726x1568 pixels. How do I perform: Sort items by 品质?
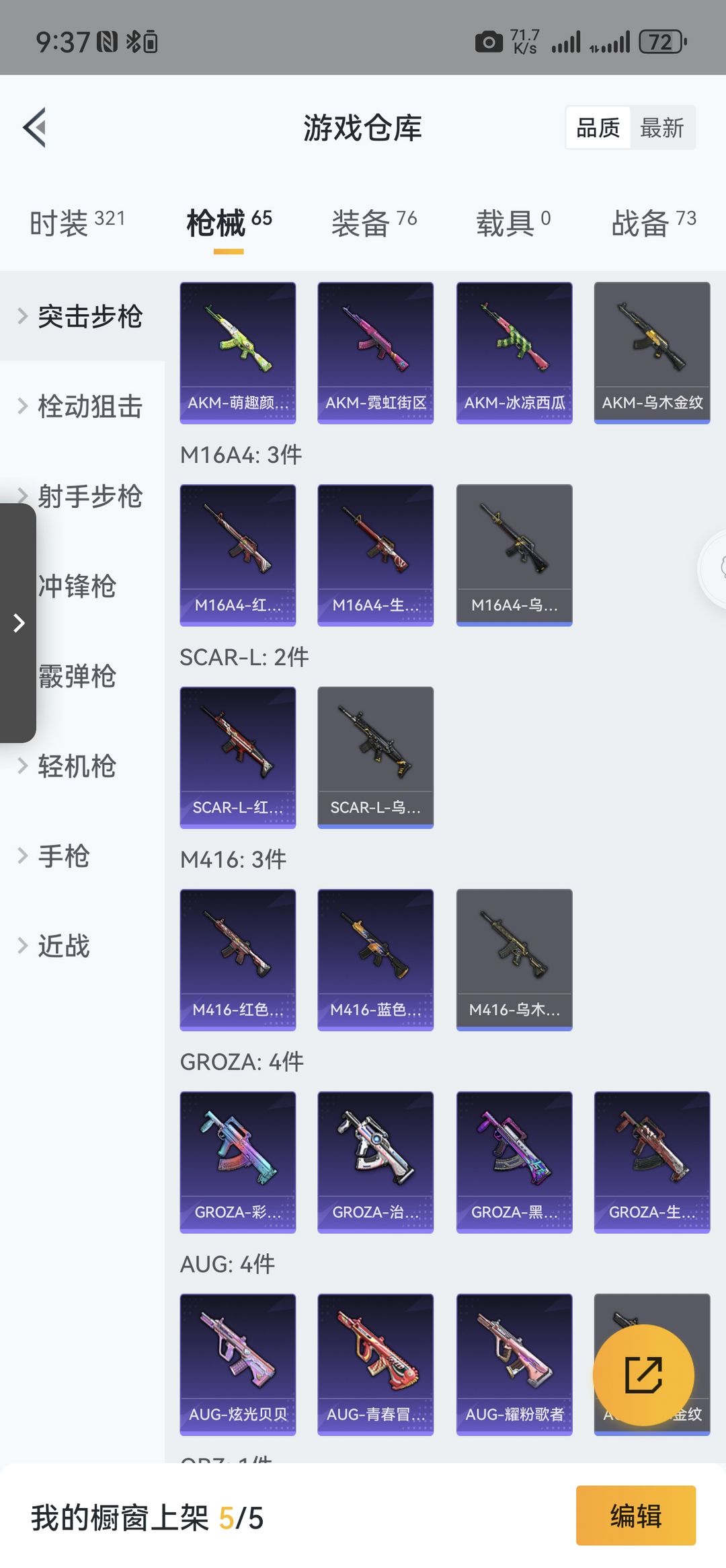598,128
